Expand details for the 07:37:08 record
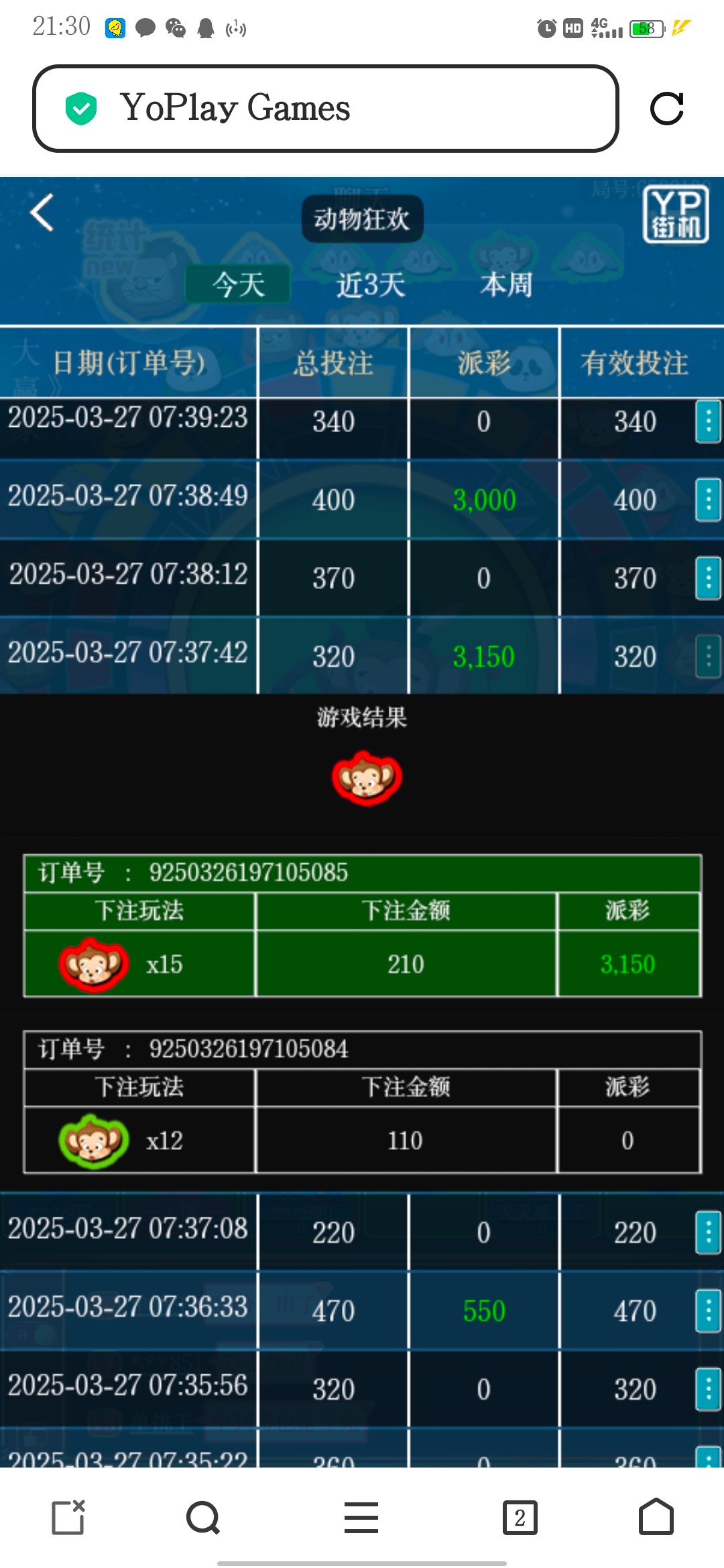The width and height of the screenshot is (724, 1568). click(708, 1232)
